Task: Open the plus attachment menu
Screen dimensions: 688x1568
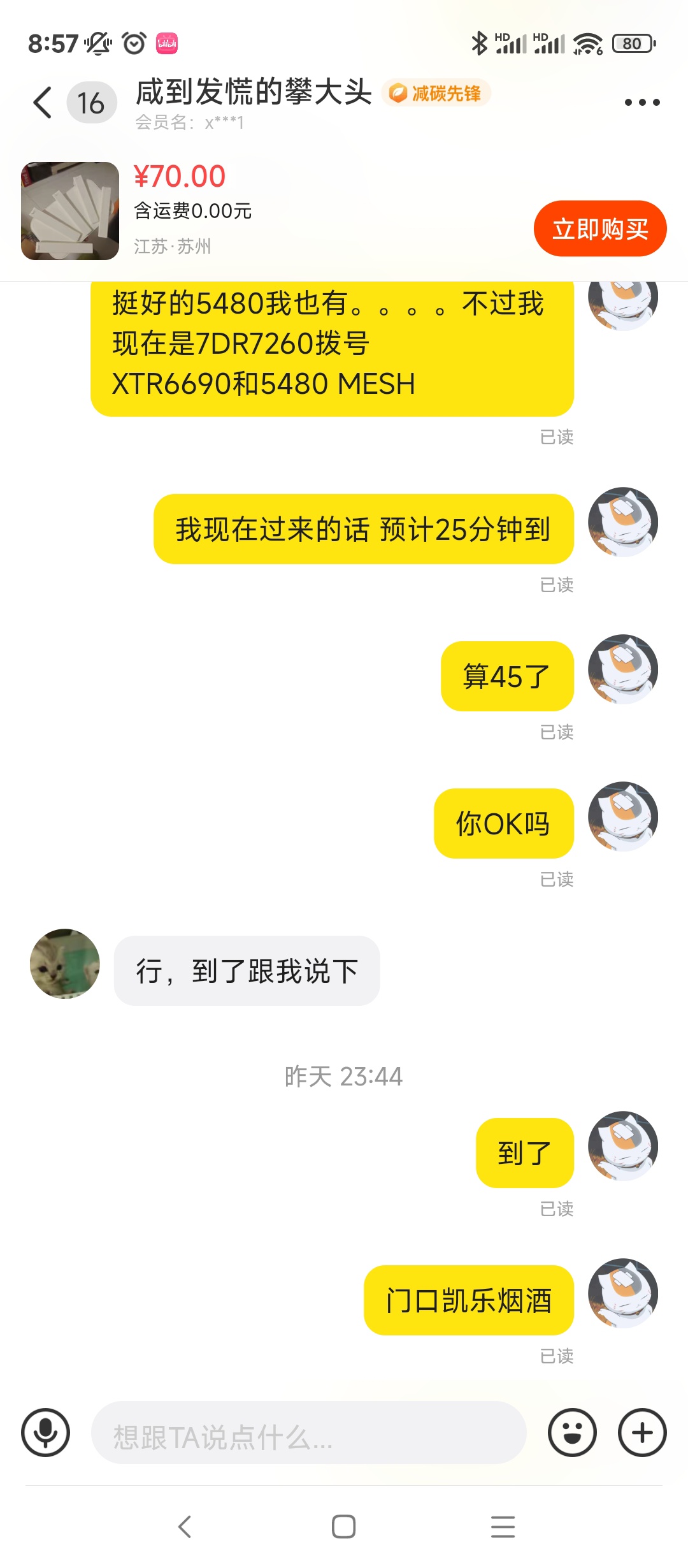Action: (x=642, y=1433)
